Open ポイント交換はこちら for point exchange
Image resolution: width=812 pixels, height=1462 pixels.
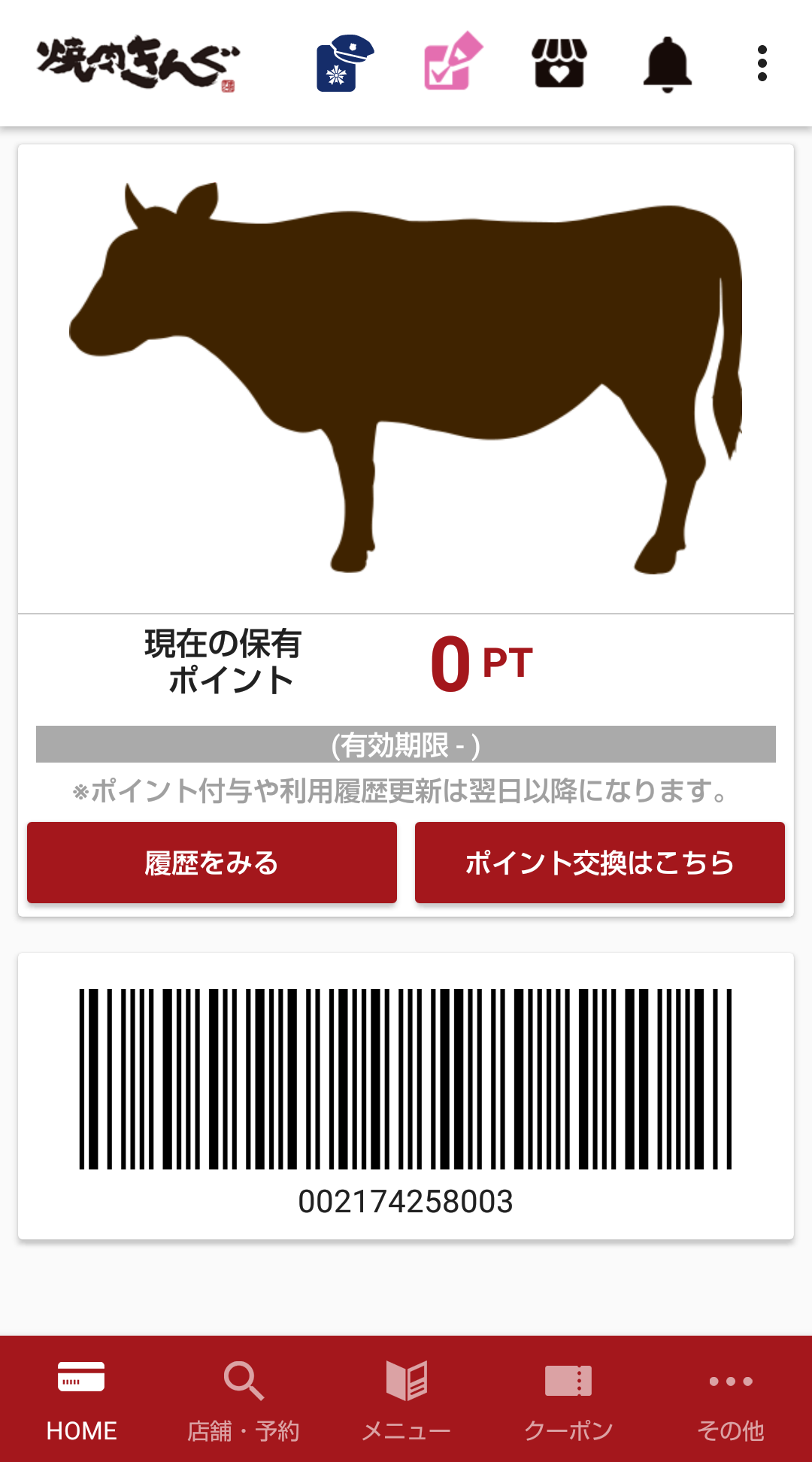coord(600,863)
